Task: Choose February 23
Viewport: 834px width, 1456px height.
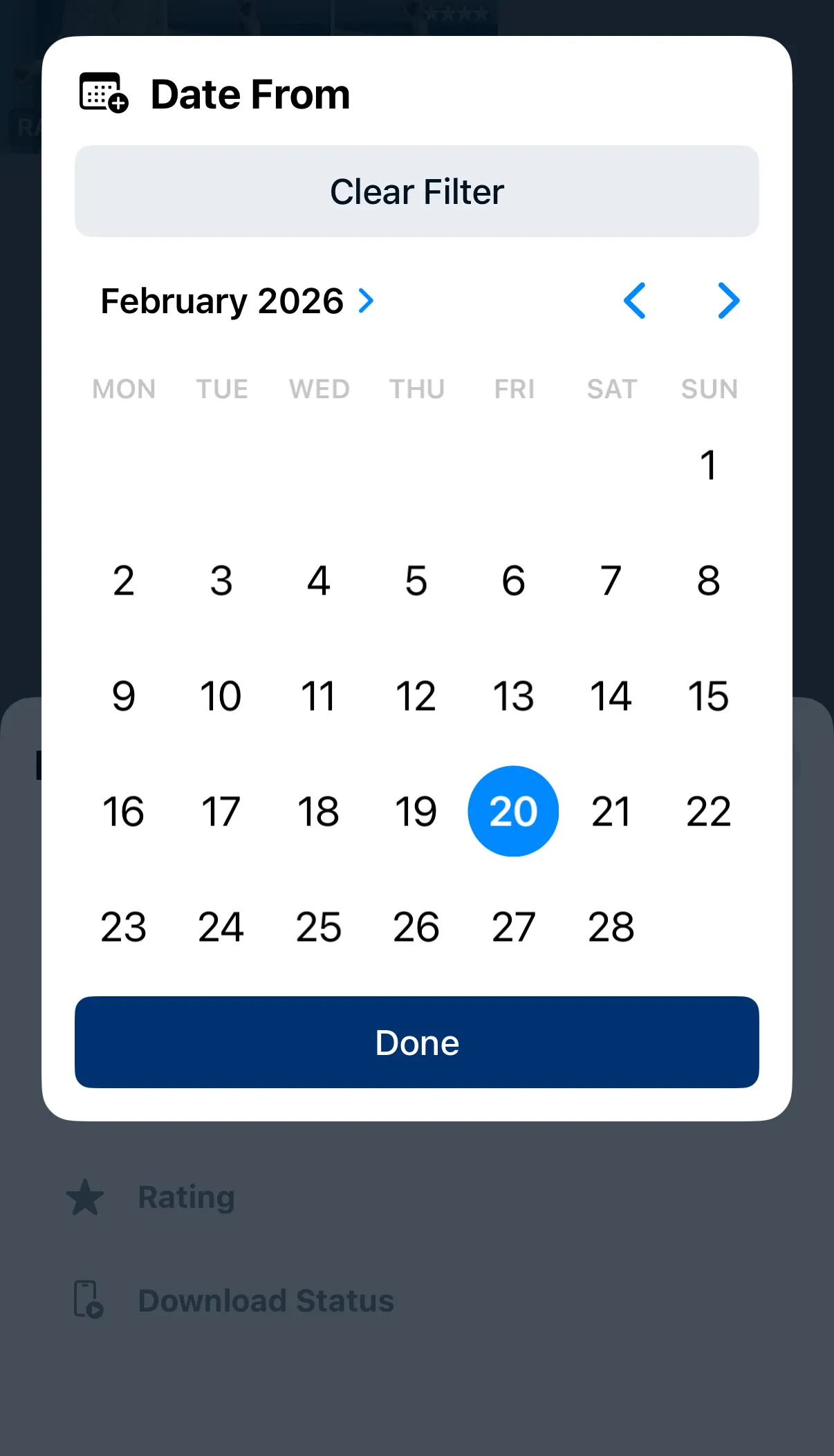Action: pos(123,926)
